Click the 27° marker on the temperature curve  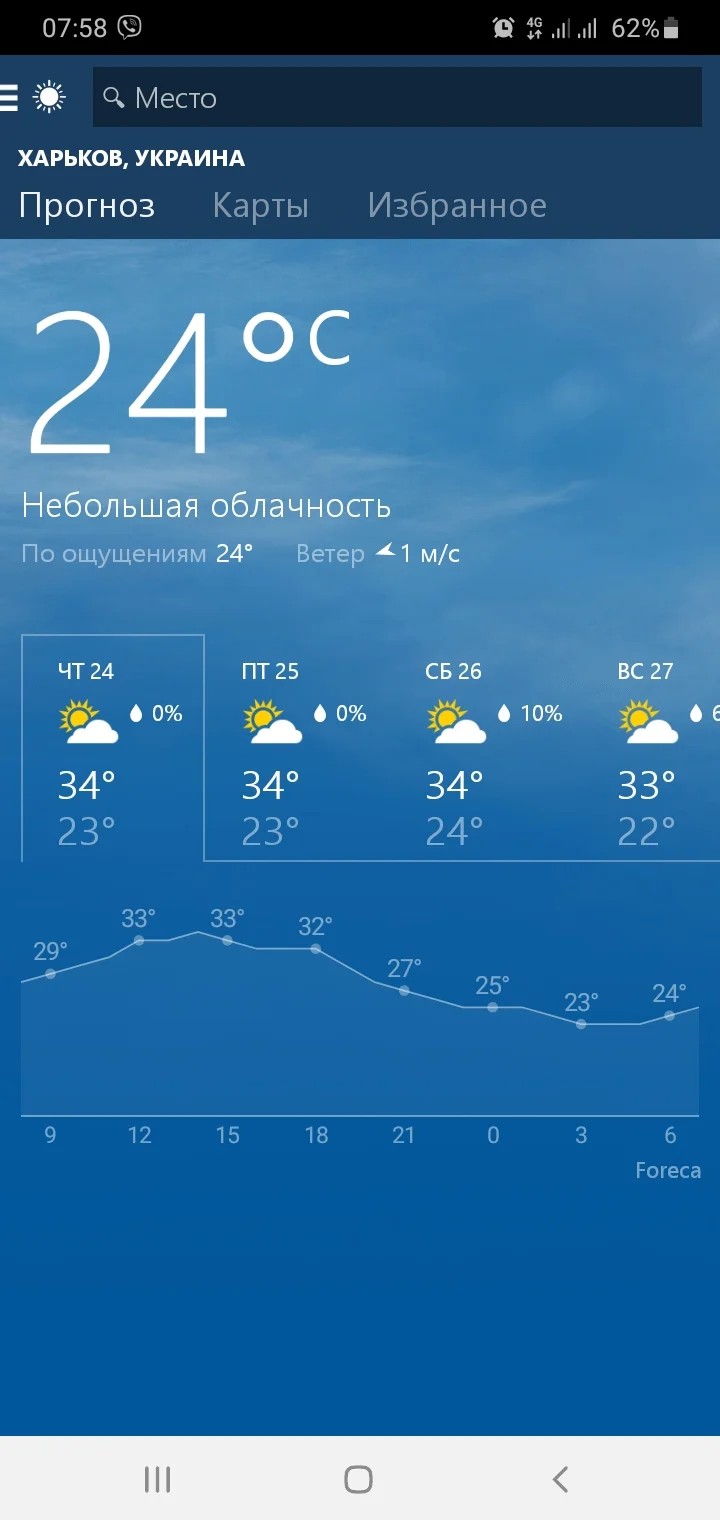point(403,990)
